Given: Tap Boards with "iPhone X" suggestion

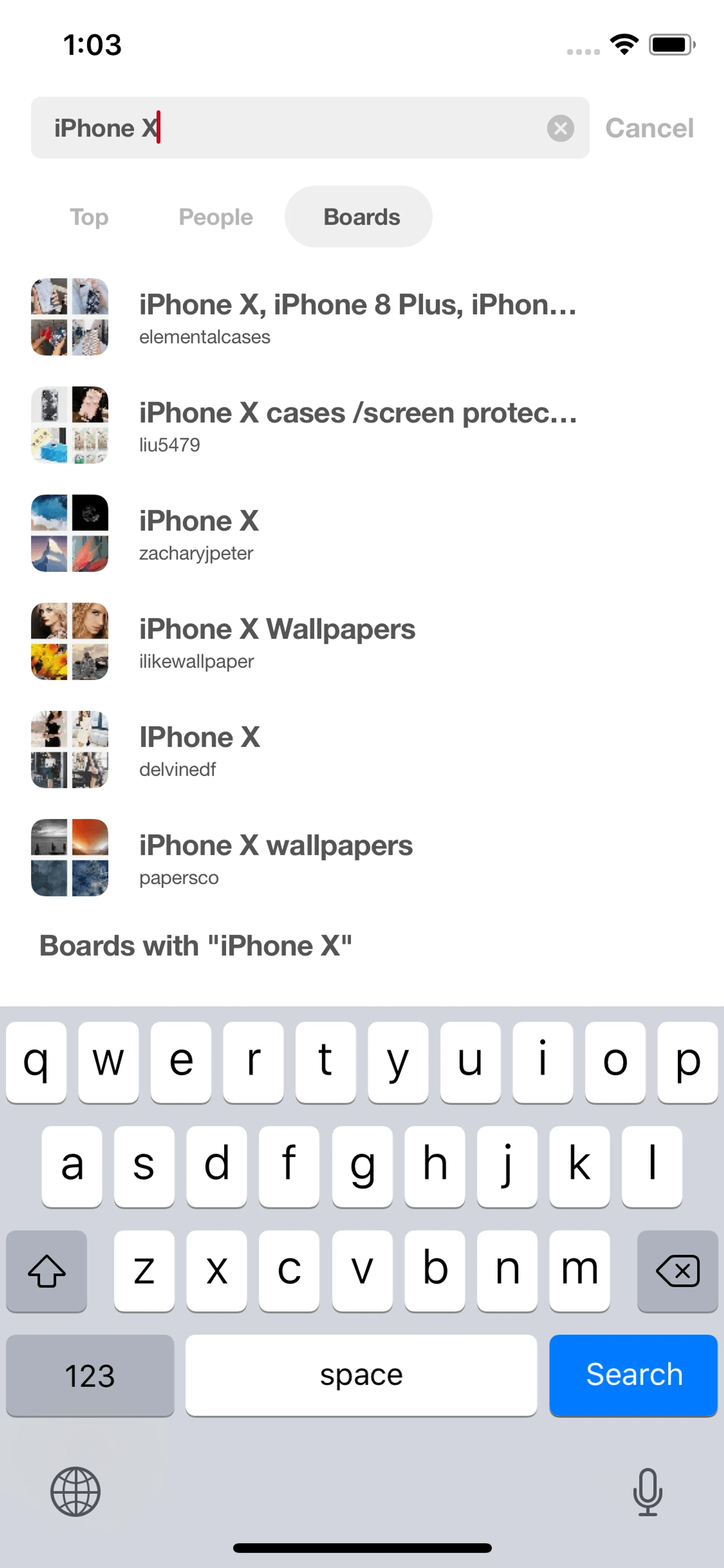Looking at the screenshot, I should click(x=195, y=946).
